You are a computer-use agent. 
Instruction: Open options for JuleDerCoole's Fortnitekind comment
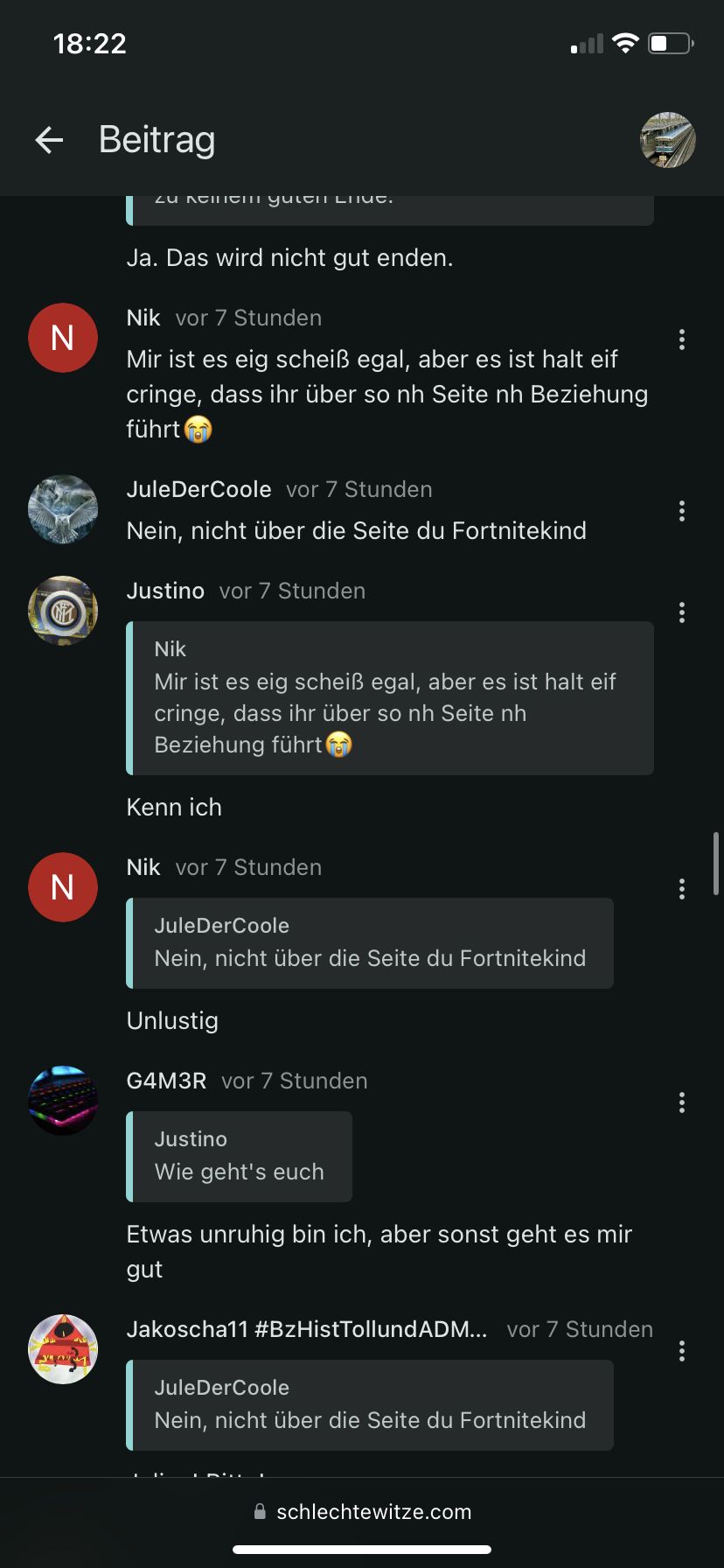click(x=682, y=511)
